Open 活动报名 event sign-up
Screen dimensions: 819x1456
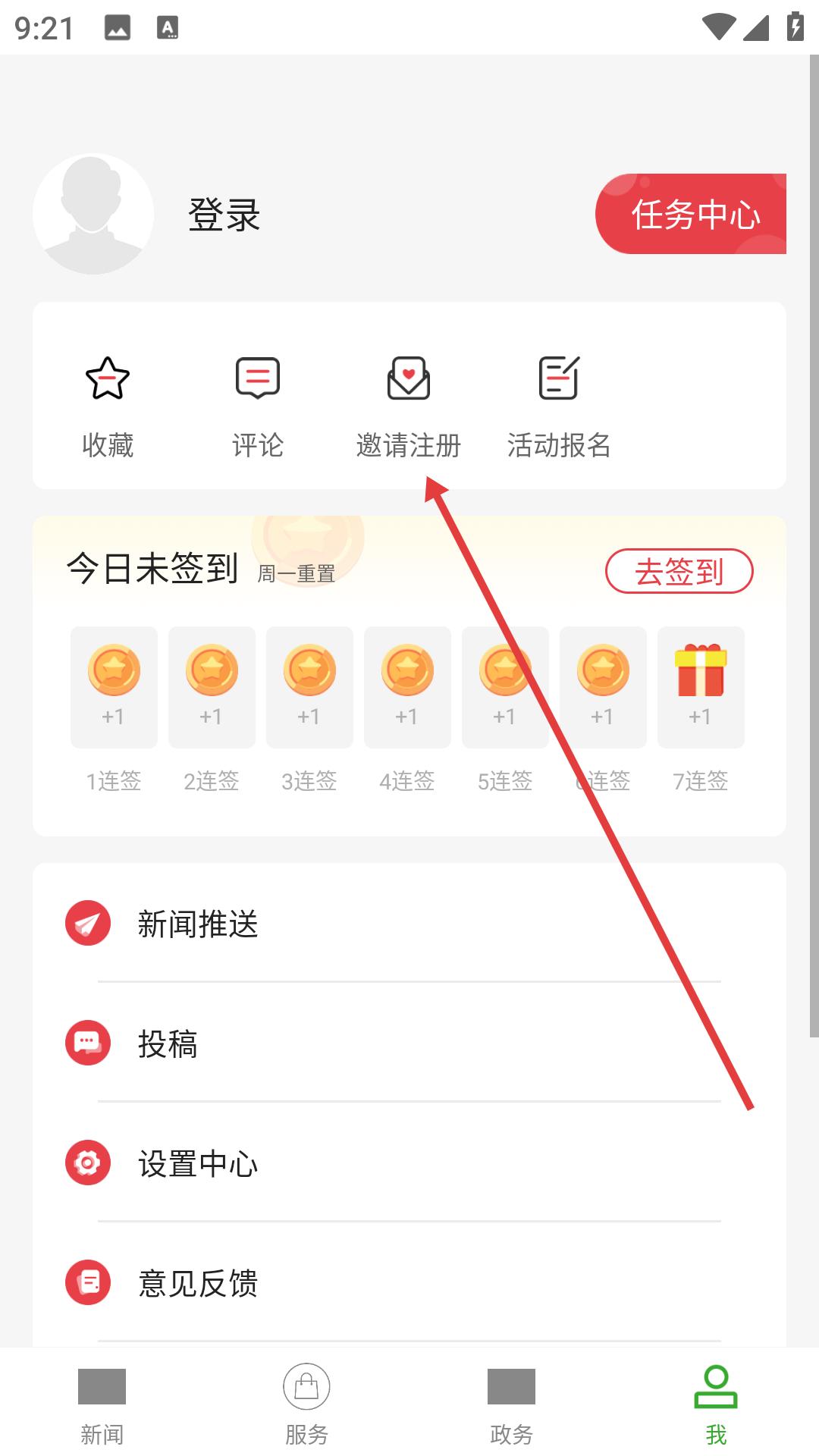click(559, 407)
